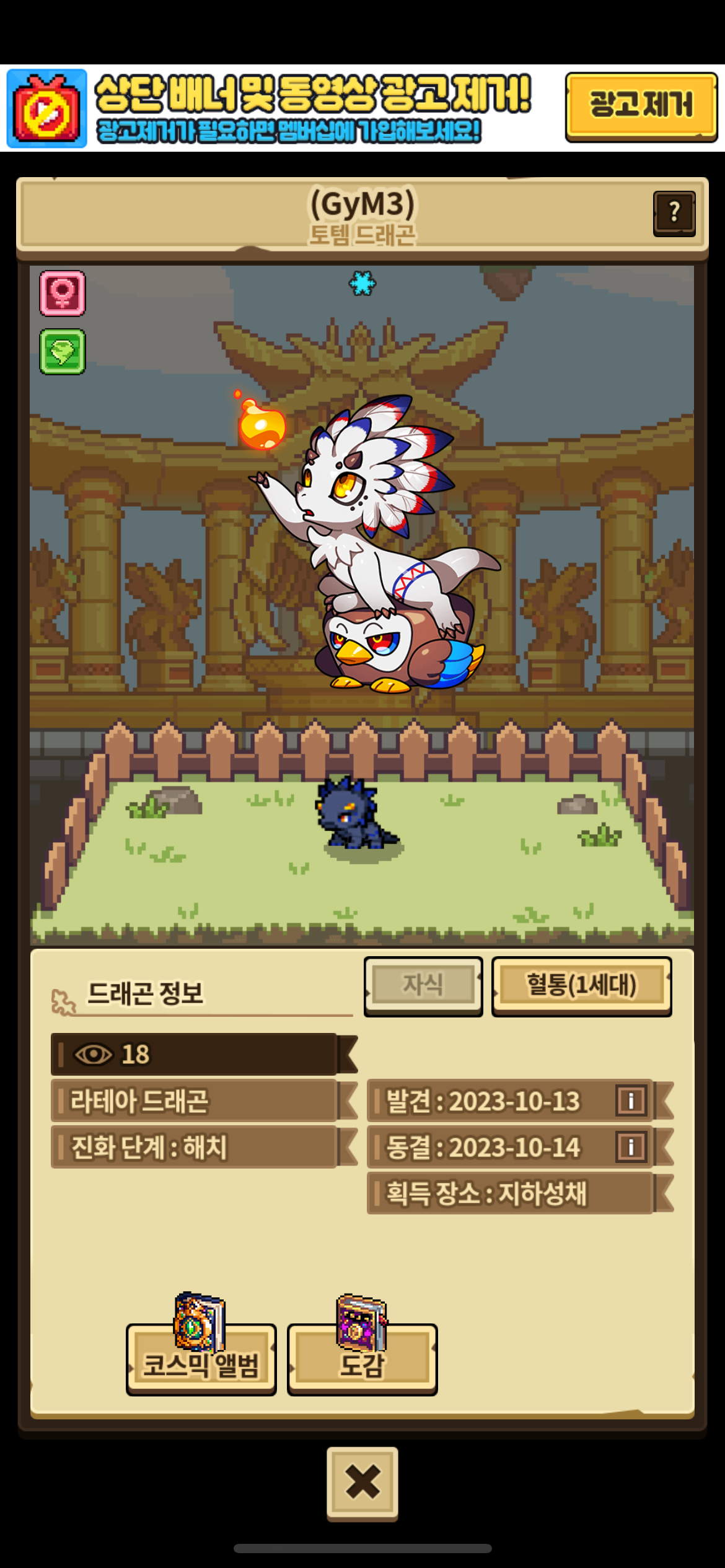Open the 도감 (encyclopedia) book

pyautogui.click(x=362, y=1359)
